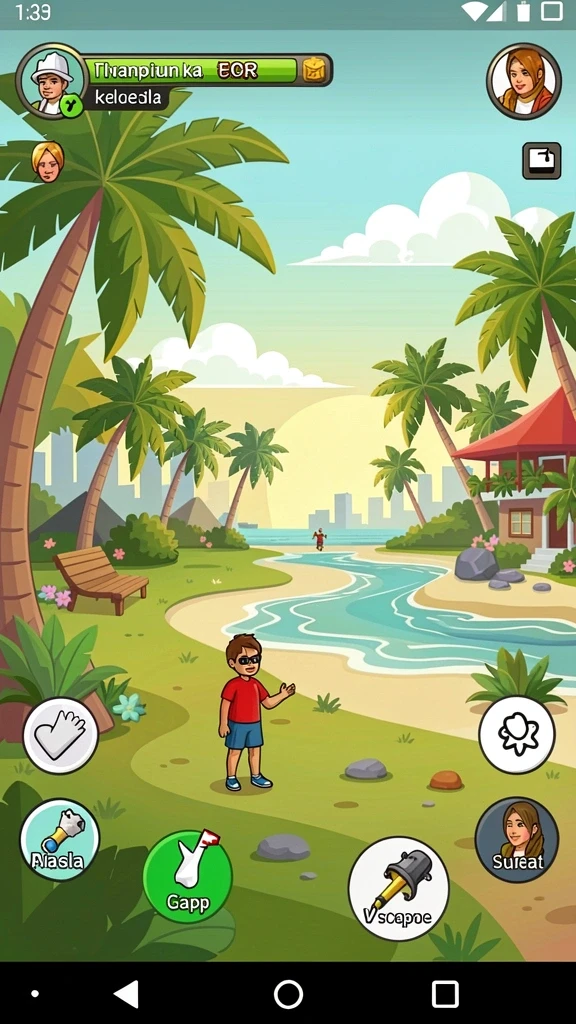576x1024 pixels.
Task: Tap the Vscapoe tool button
Action: [x=398, y=889]
